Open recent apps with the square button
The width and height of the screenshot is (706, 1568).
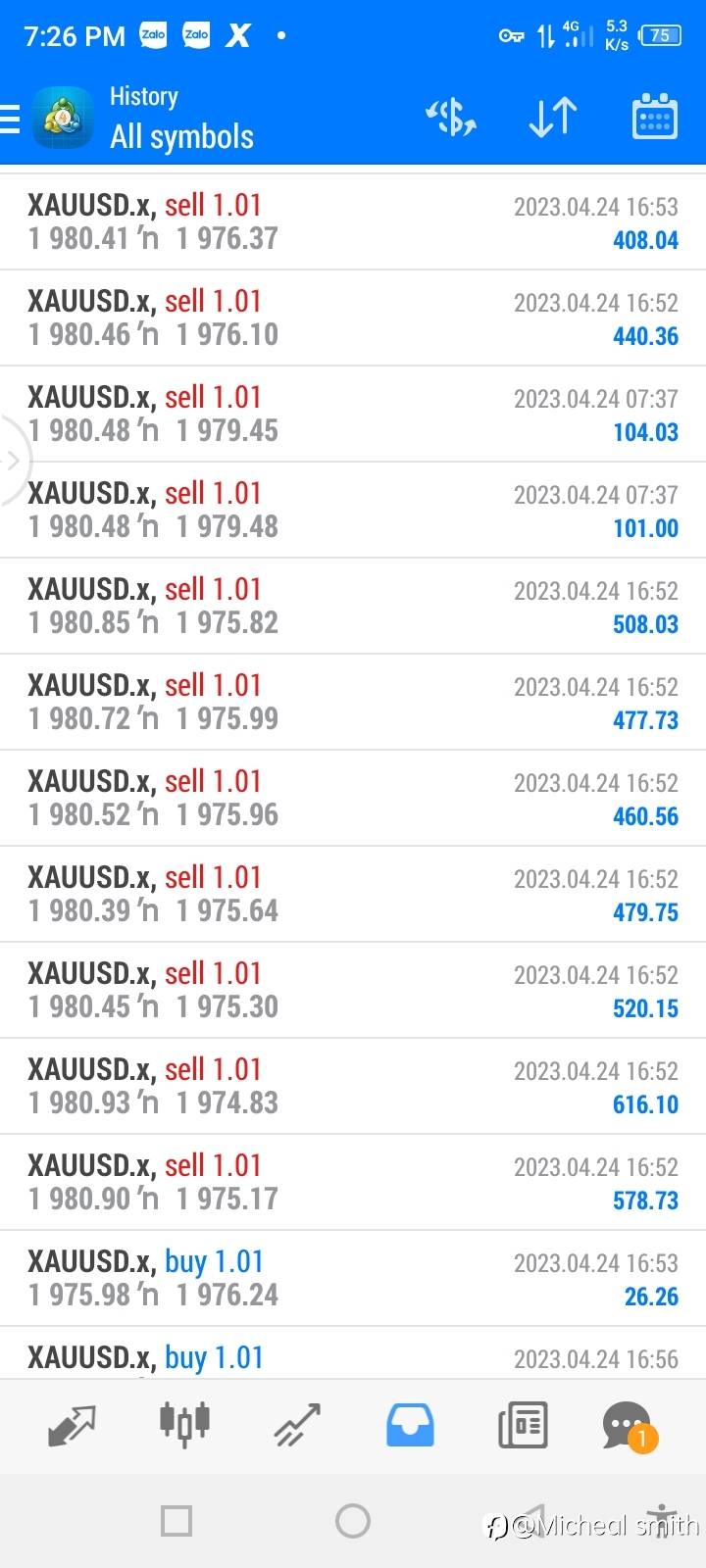point(176,1521)
